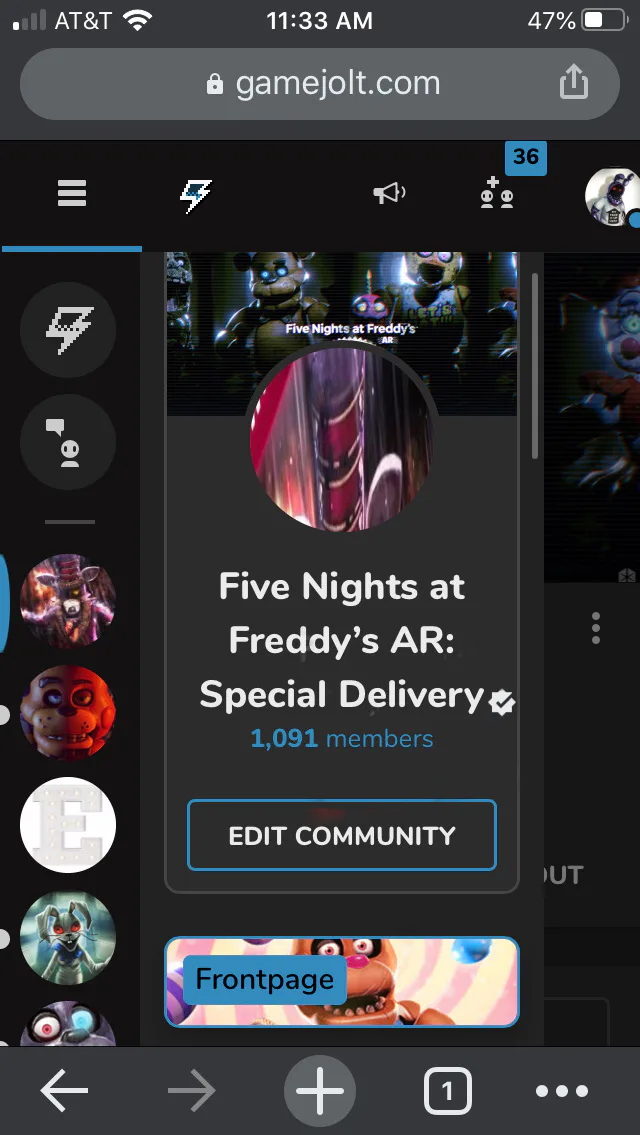The image size is (640, 1135).
Task: Open the red Freddy community icon
Action: pyautogui.click(x=68, y=713)
